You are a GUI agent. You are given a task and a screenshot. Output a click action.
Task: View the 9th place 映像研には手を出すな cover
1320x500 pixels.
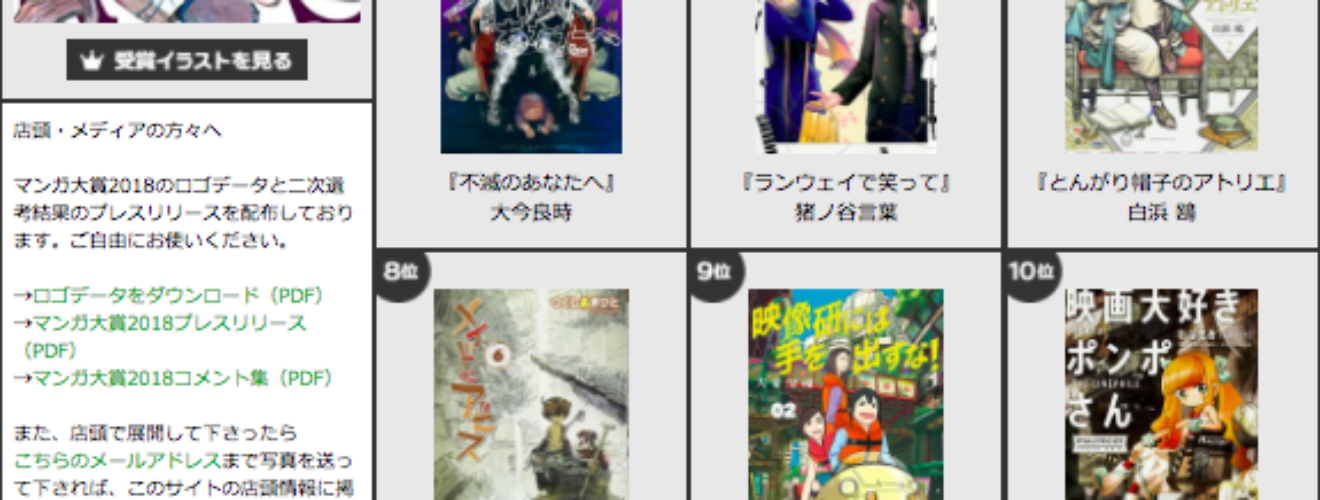click(845, 395)
